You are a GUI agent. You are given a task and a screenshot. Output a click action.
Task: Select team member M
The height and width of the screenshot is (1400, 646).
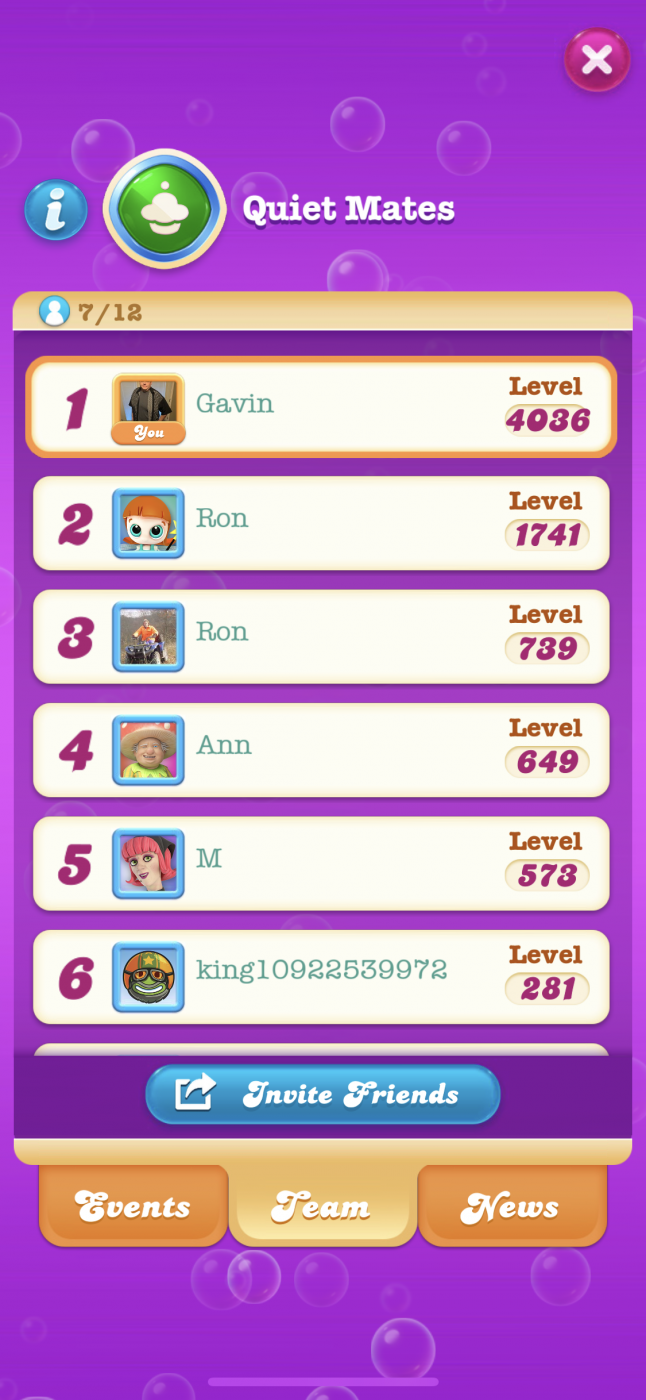(321, 864)
